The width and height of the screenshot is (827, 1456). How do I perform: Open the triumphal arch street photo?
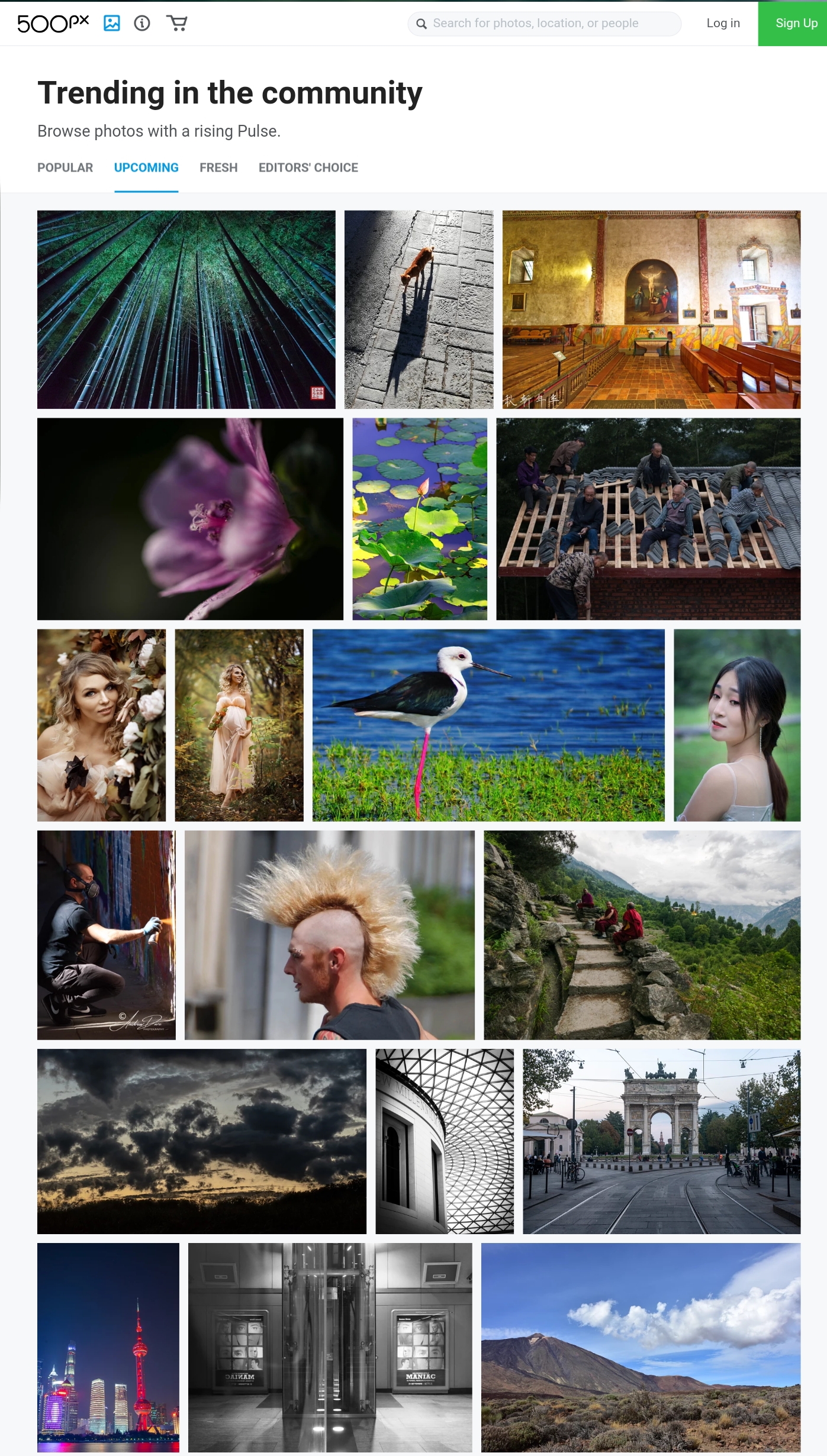tap(661, 1141)
